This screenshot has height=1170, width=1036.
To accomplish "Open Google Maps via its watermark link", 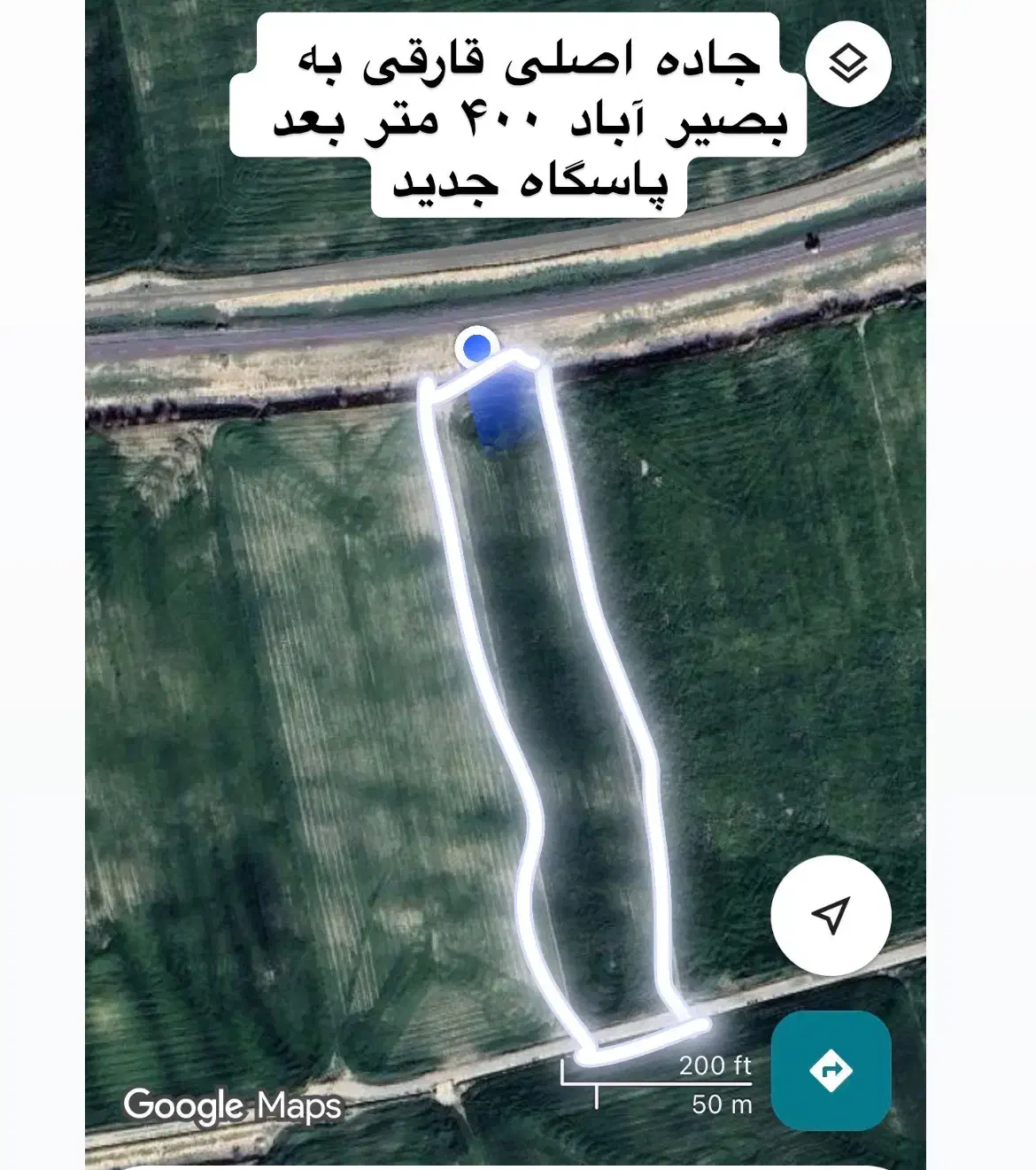I will 232,1105.
